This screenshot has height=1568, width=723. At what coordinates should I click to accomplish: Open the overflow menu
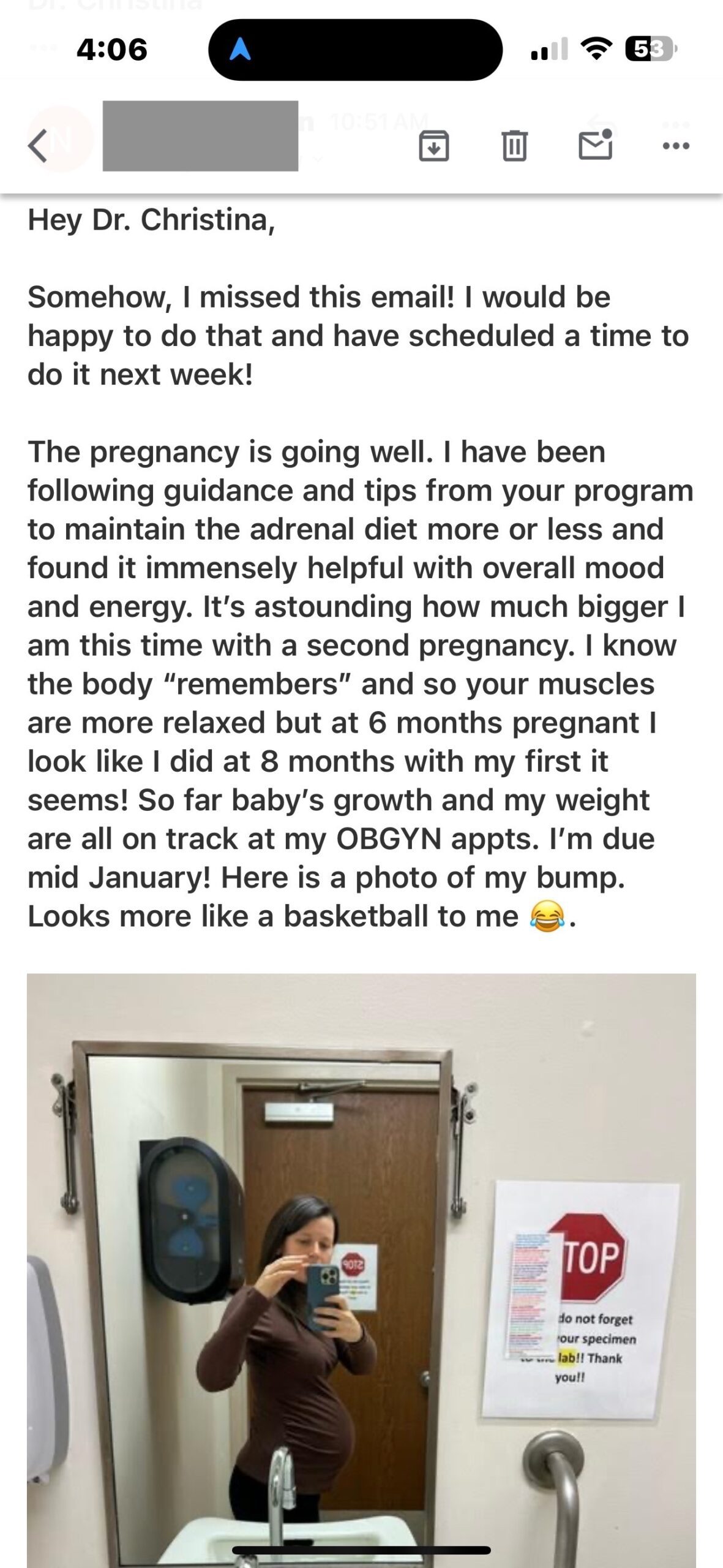pos(676,146)
